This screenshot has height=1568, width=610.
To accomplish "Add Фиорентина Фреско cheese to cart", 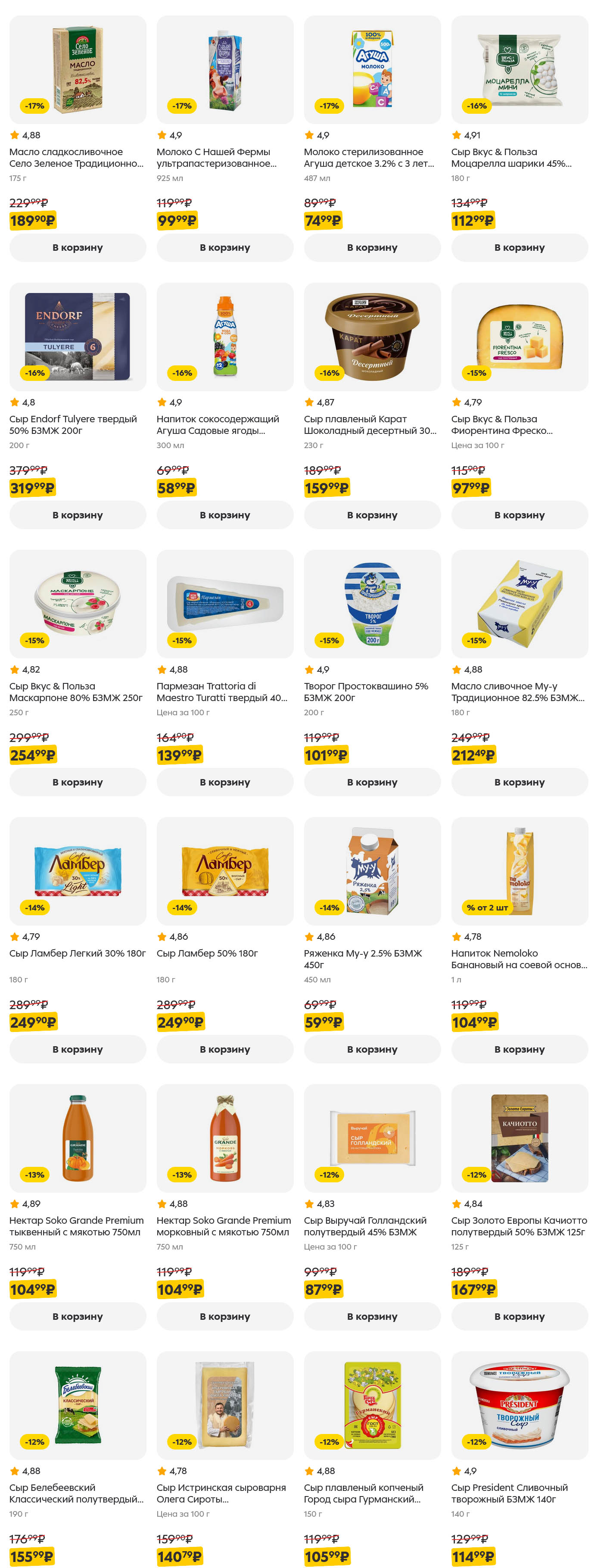I will click(519, 515).
